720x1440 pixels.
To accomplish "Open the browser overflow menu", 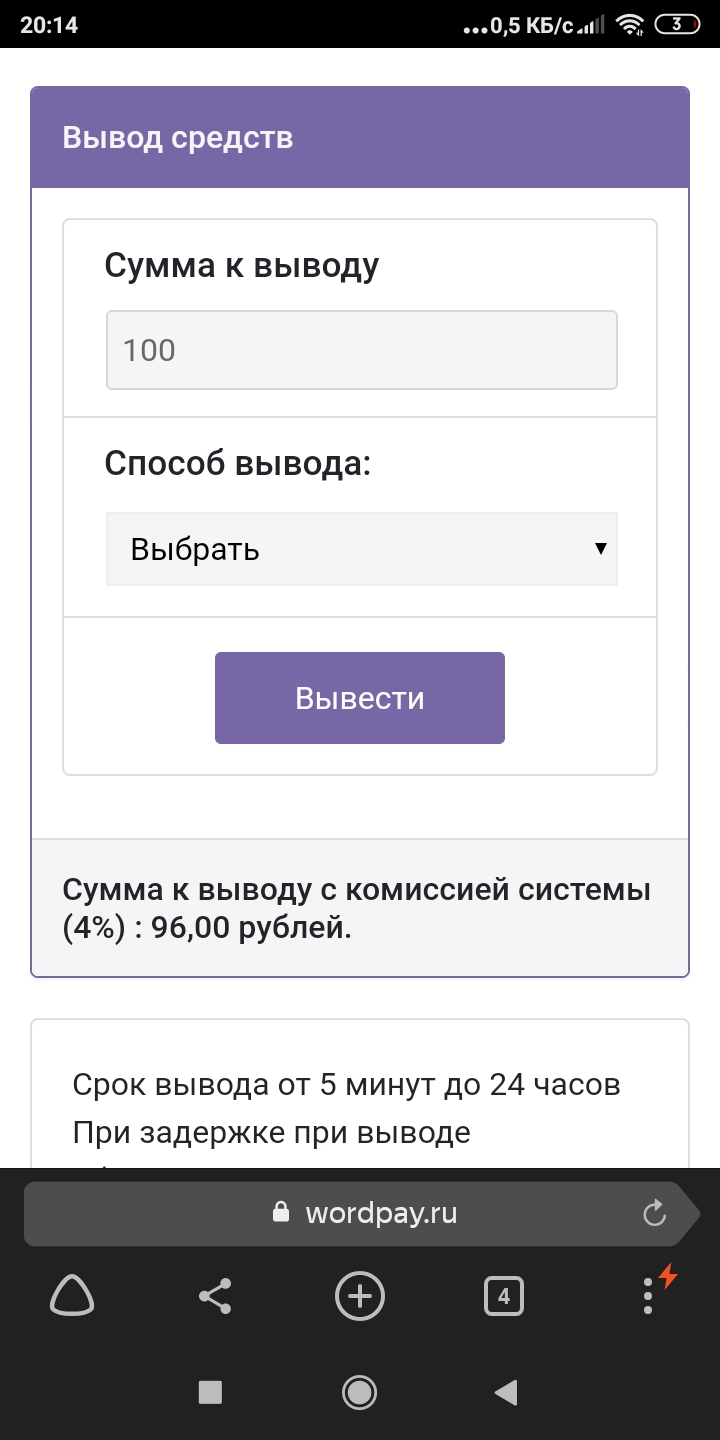I will 648,1297.
